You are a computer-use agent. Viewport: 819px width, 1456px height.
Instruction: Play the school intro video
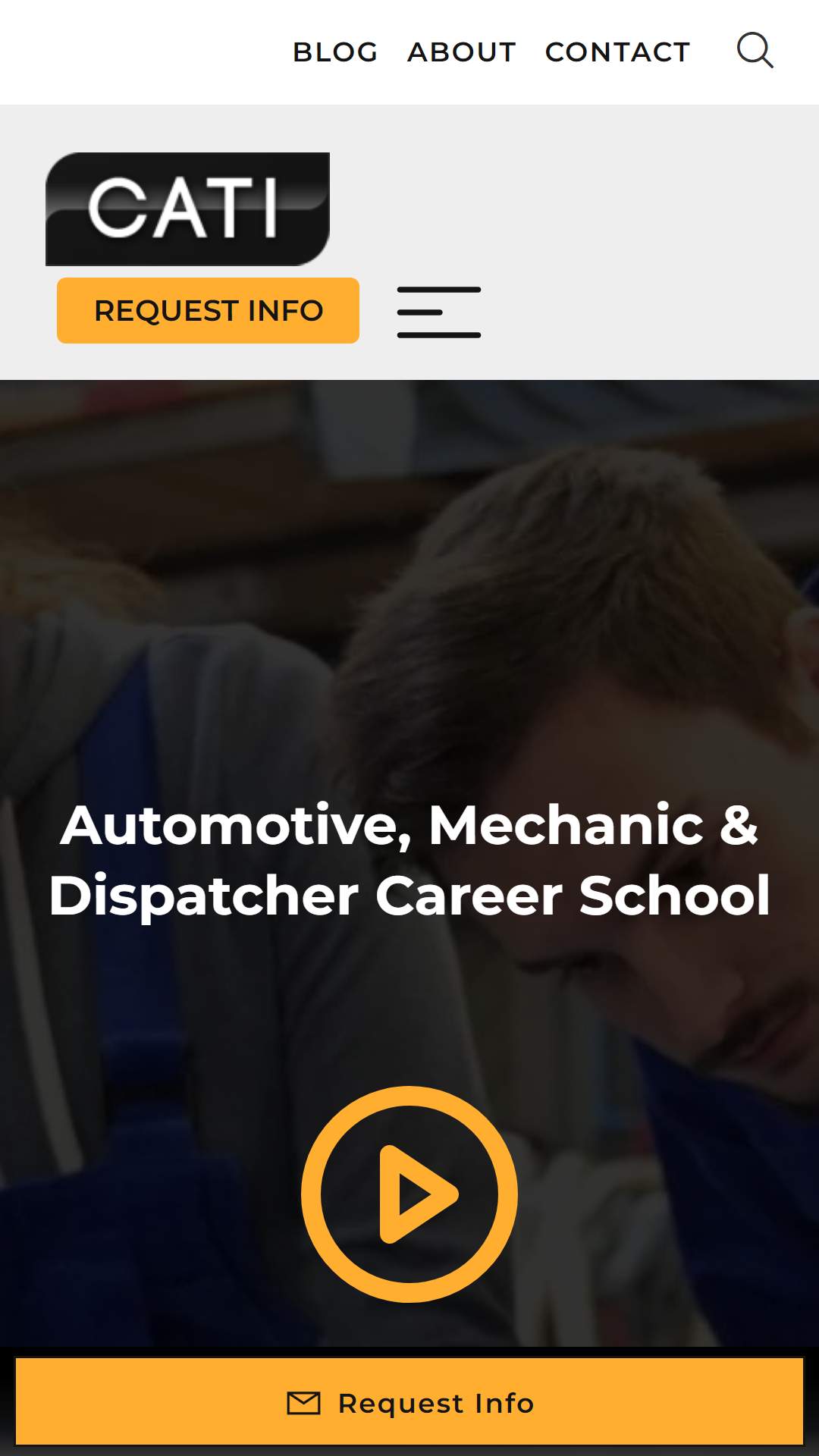[x=409, y=1194]
